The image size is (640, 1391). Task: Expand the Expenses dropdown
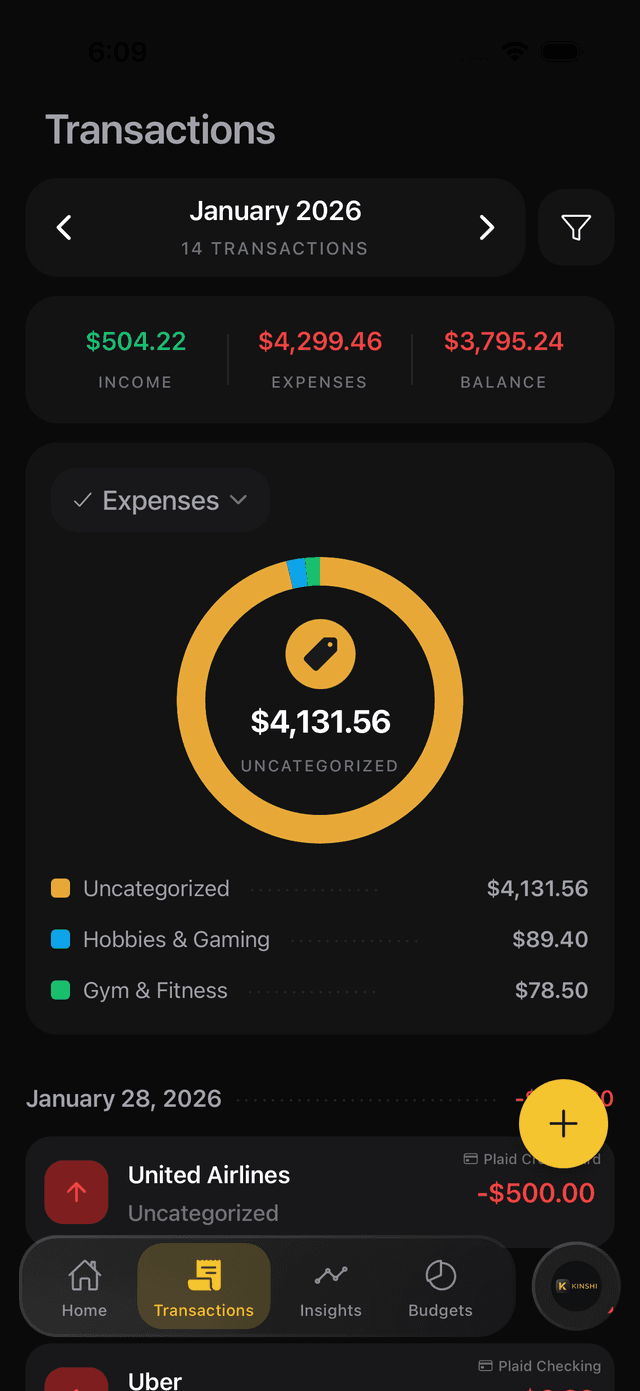point(161,500)
